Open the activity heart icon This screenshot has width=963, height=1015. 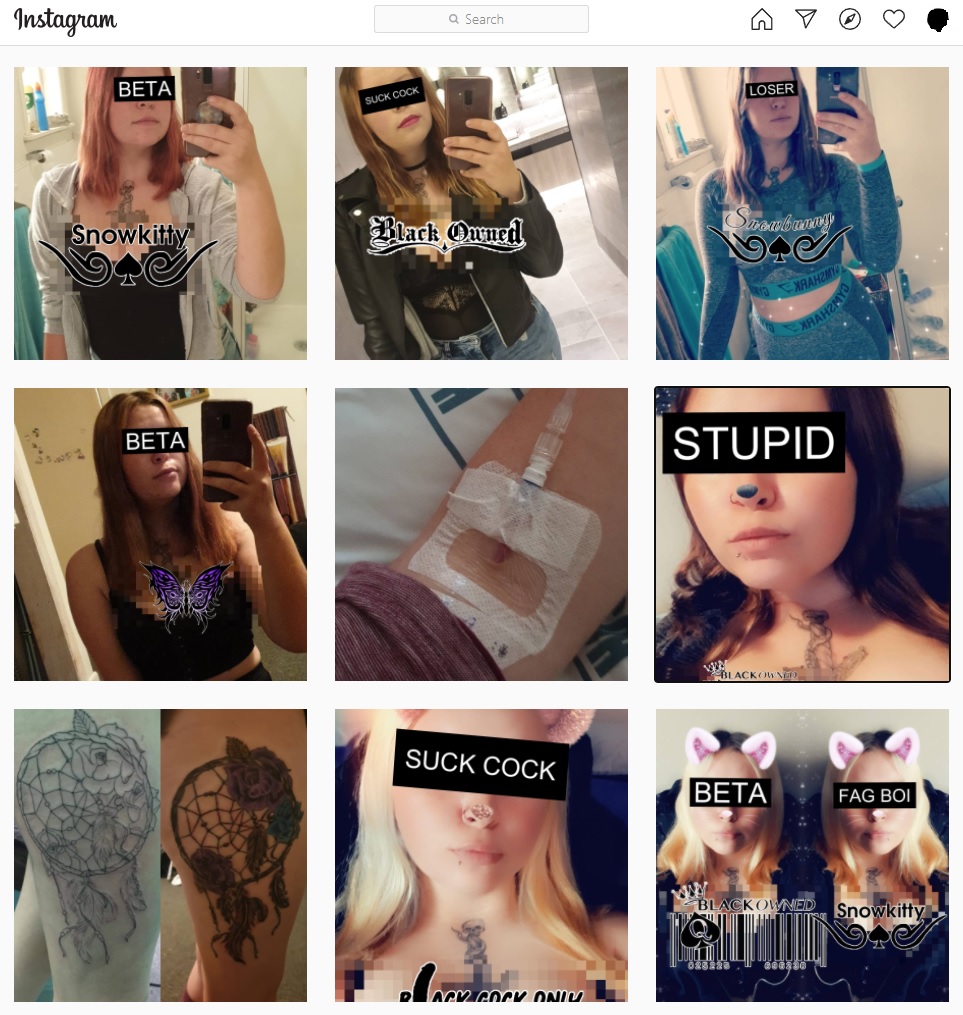[x=894, y=19]
